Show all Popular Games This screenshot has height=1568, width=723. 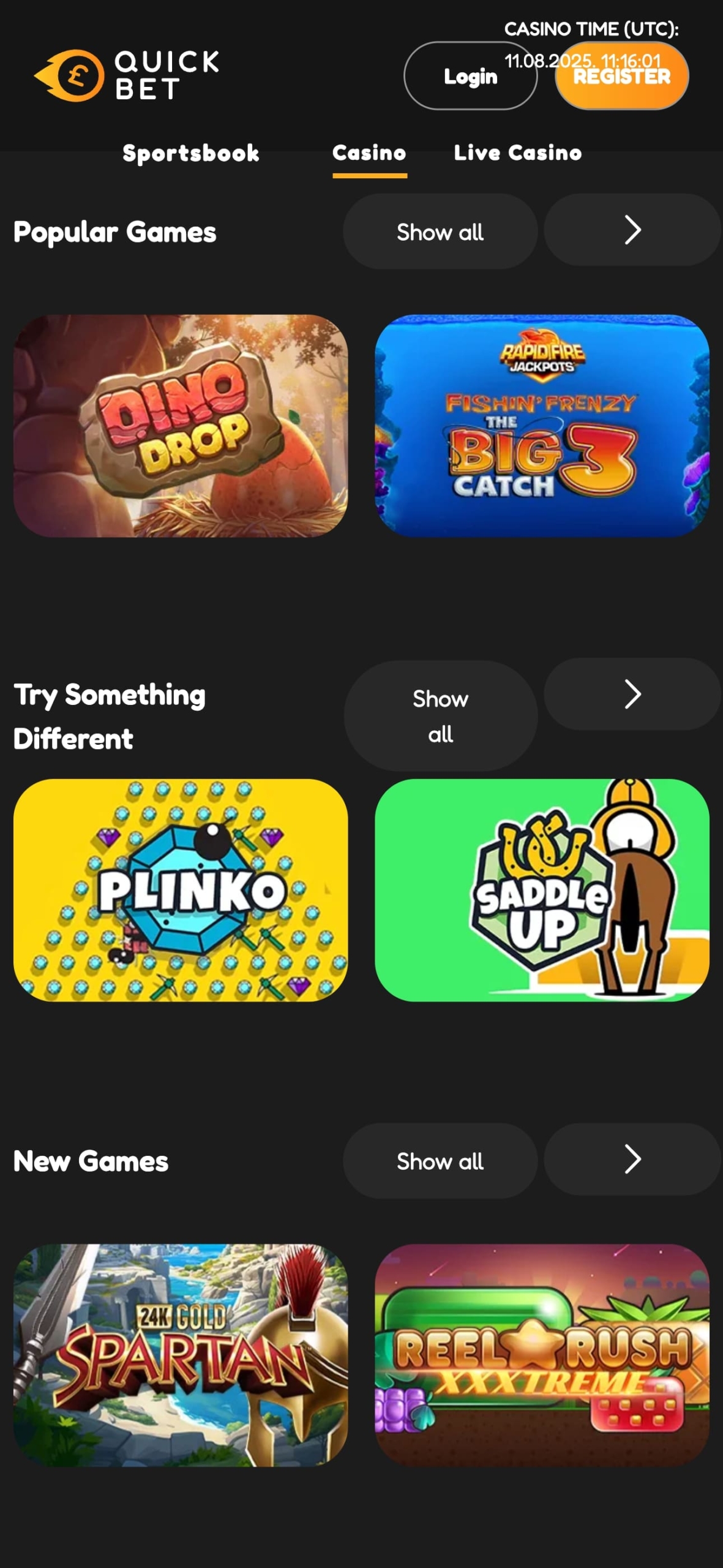click(440, 232)
